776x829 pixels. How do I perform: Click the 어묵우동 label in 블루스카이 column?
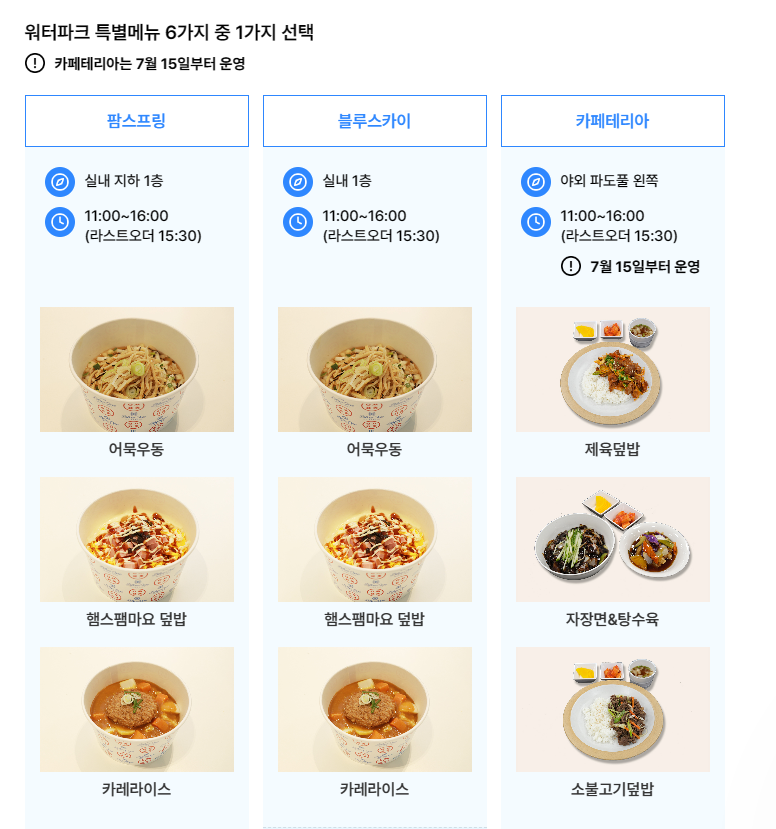point(373,448)
